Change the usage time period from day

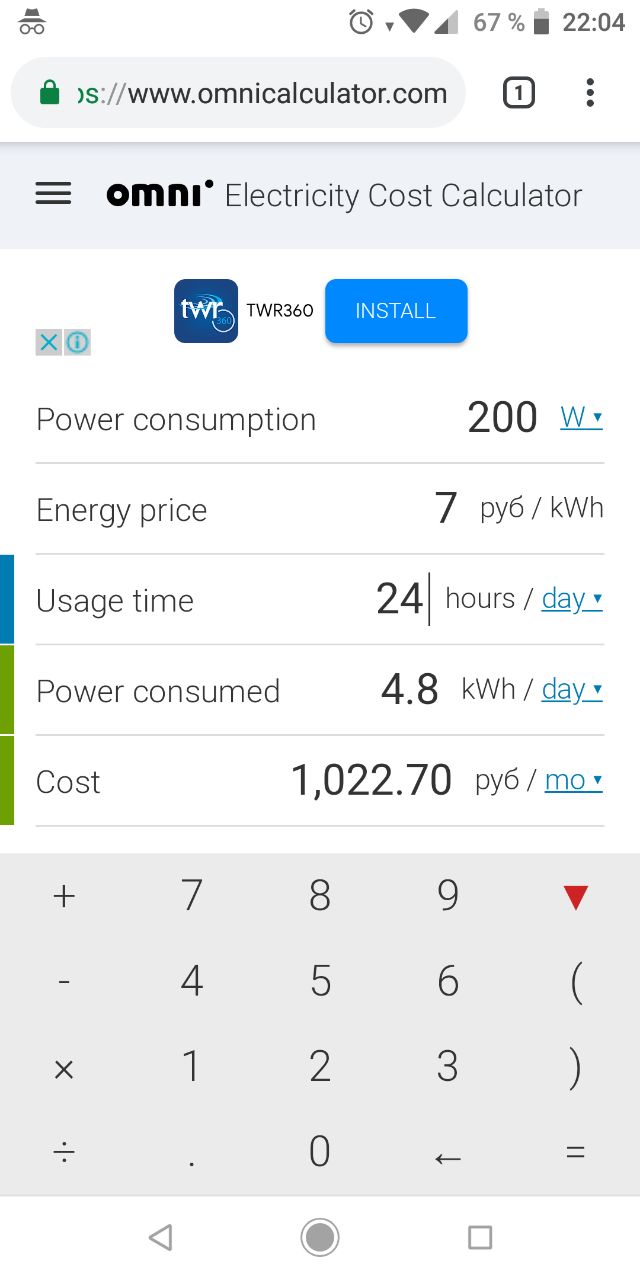pyautogui.click(x=572, y=599)
